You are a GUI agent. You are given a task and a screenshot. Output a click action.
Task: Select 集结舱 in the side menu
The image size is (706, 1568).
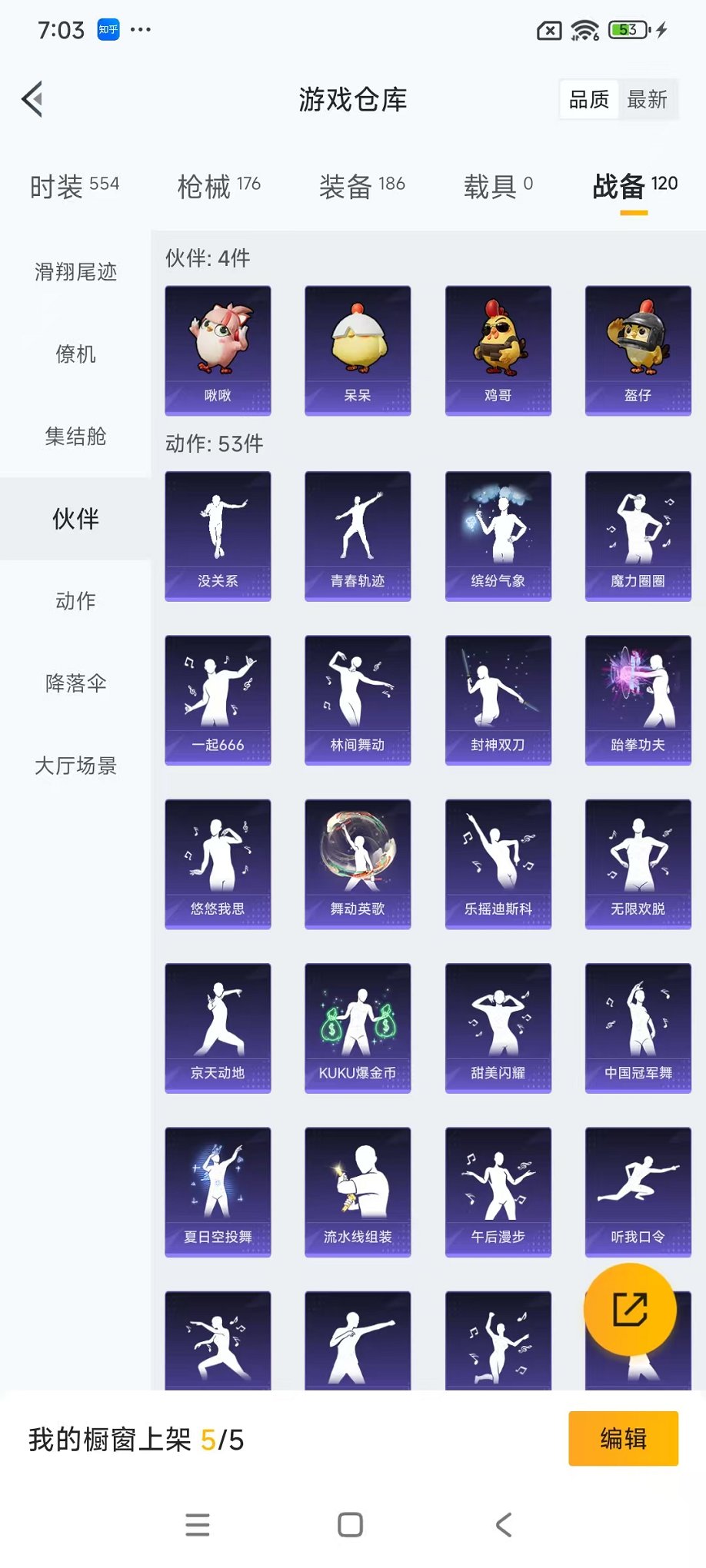pos(75,437)
